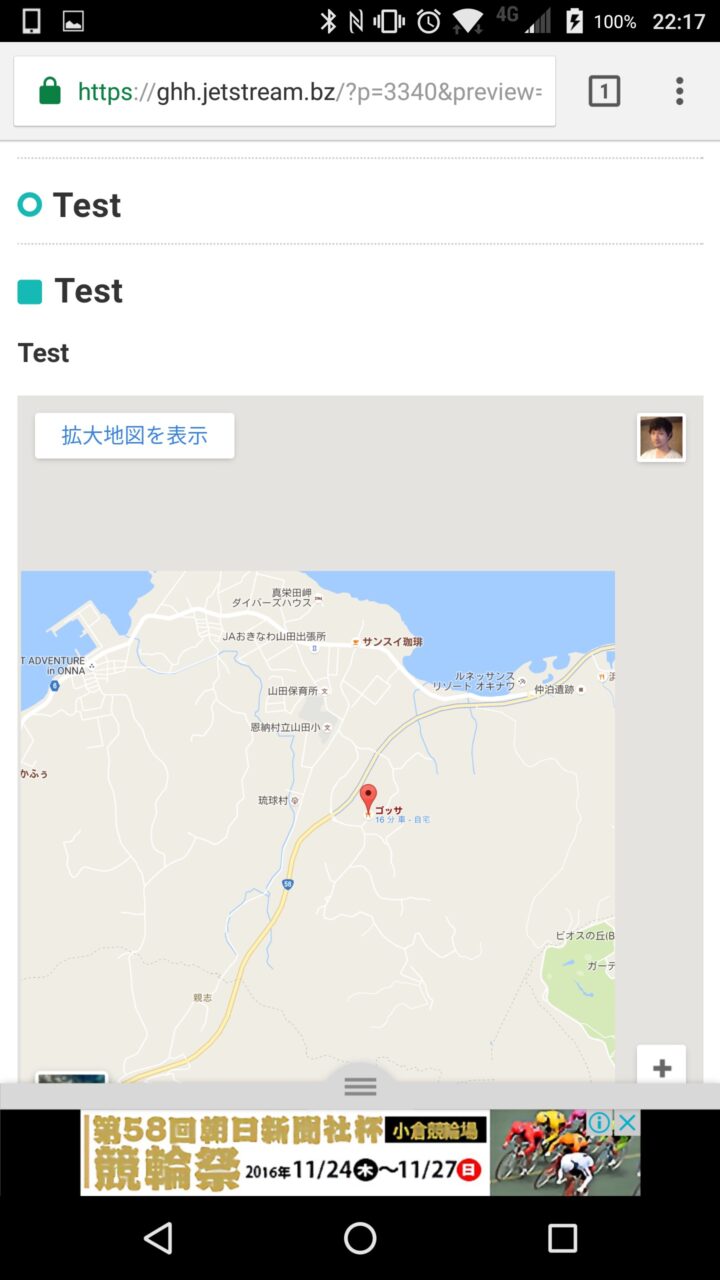Close the ad with the X icon

click(x=627, y=1122)
